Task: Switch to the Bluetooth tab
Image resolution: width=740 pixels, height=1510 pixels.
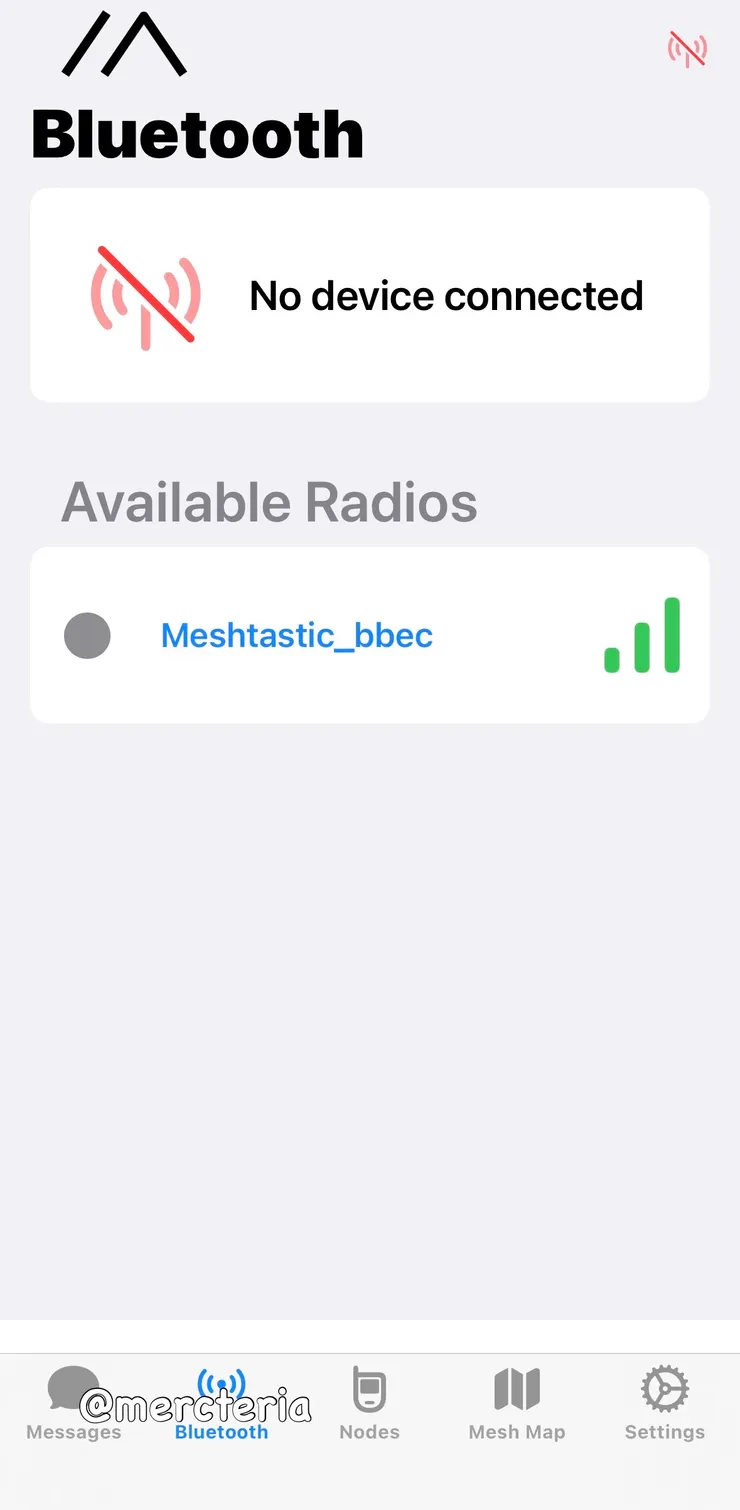Action: (221, 1404)
